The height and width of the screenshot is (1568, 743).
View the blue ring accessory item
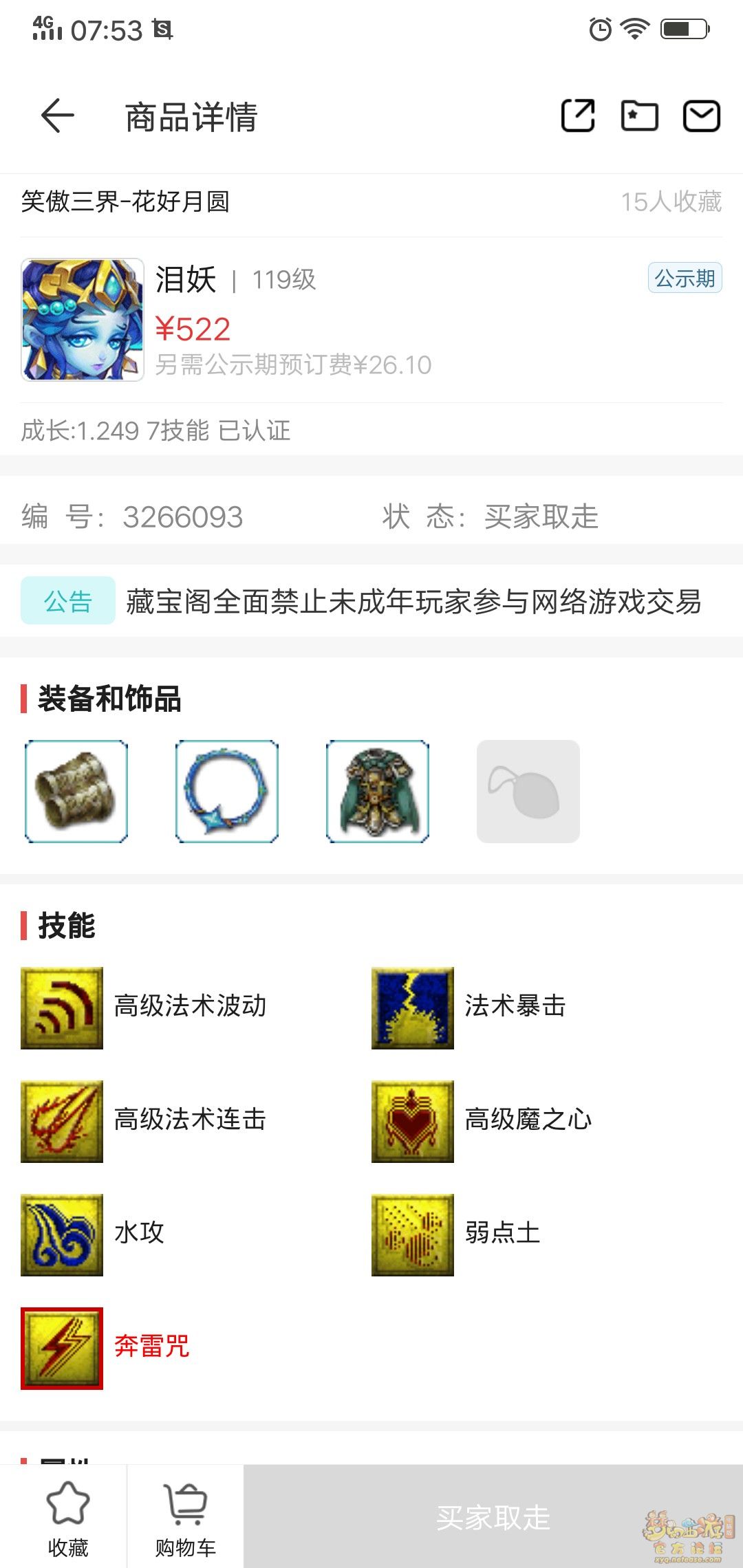(x=227, y=792)
